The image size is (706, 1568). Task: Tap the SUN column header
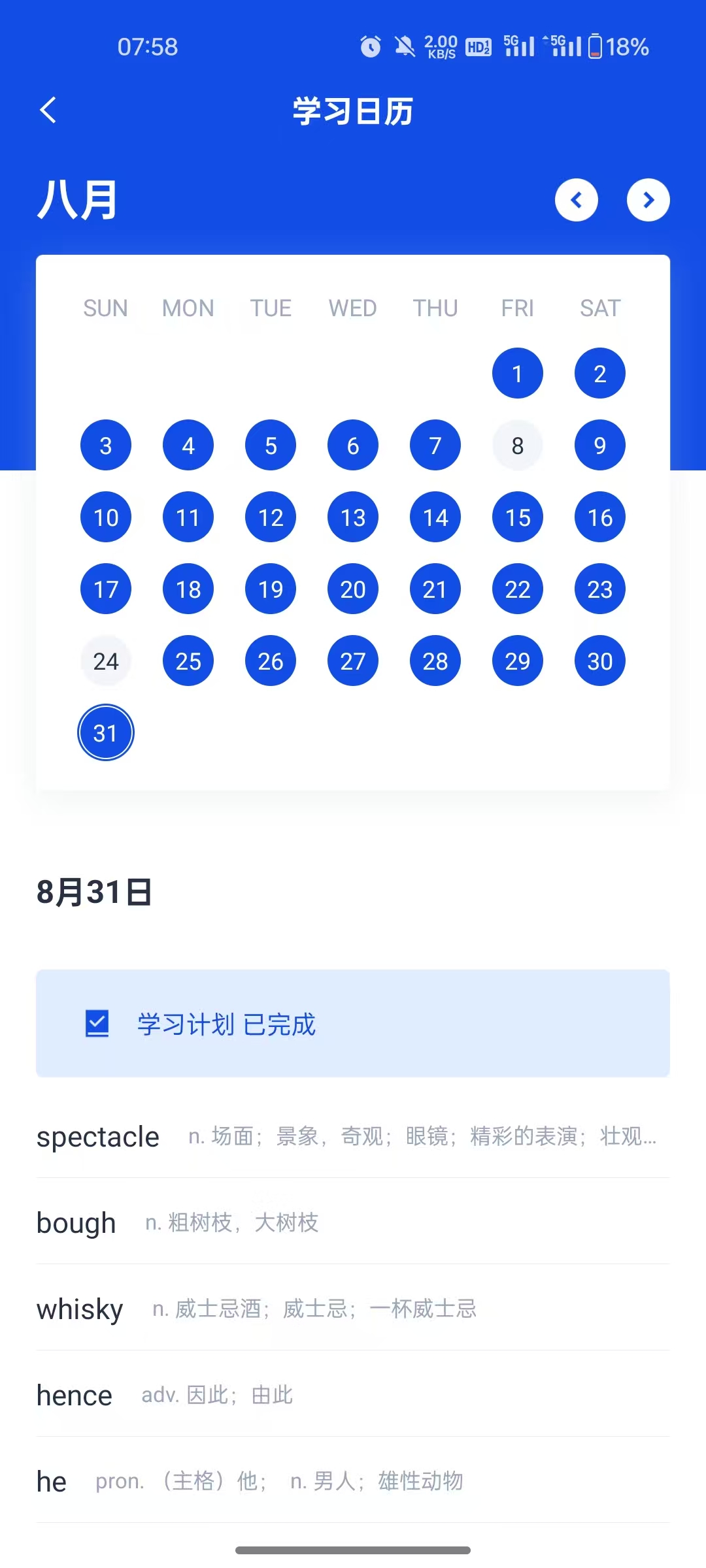click(x=105, y=308)
